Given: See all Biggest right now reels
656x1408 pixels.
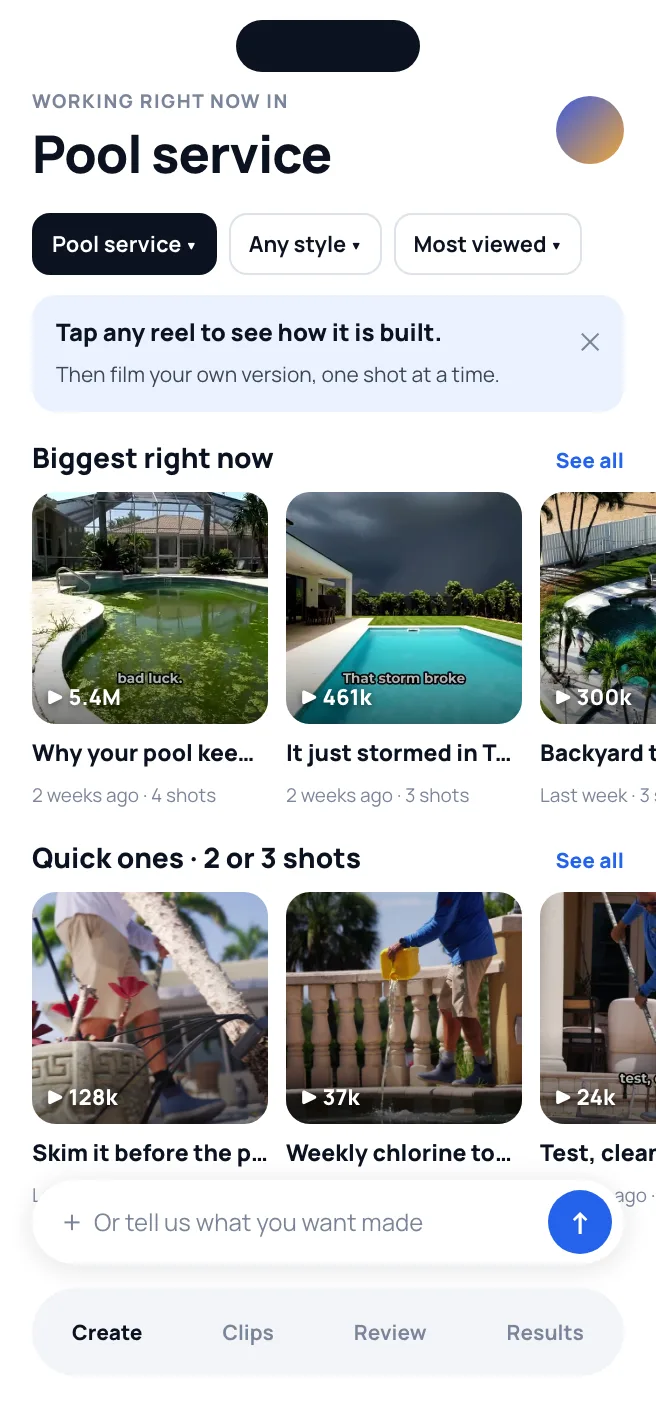Looking at the screenshot, I should 589,461.
